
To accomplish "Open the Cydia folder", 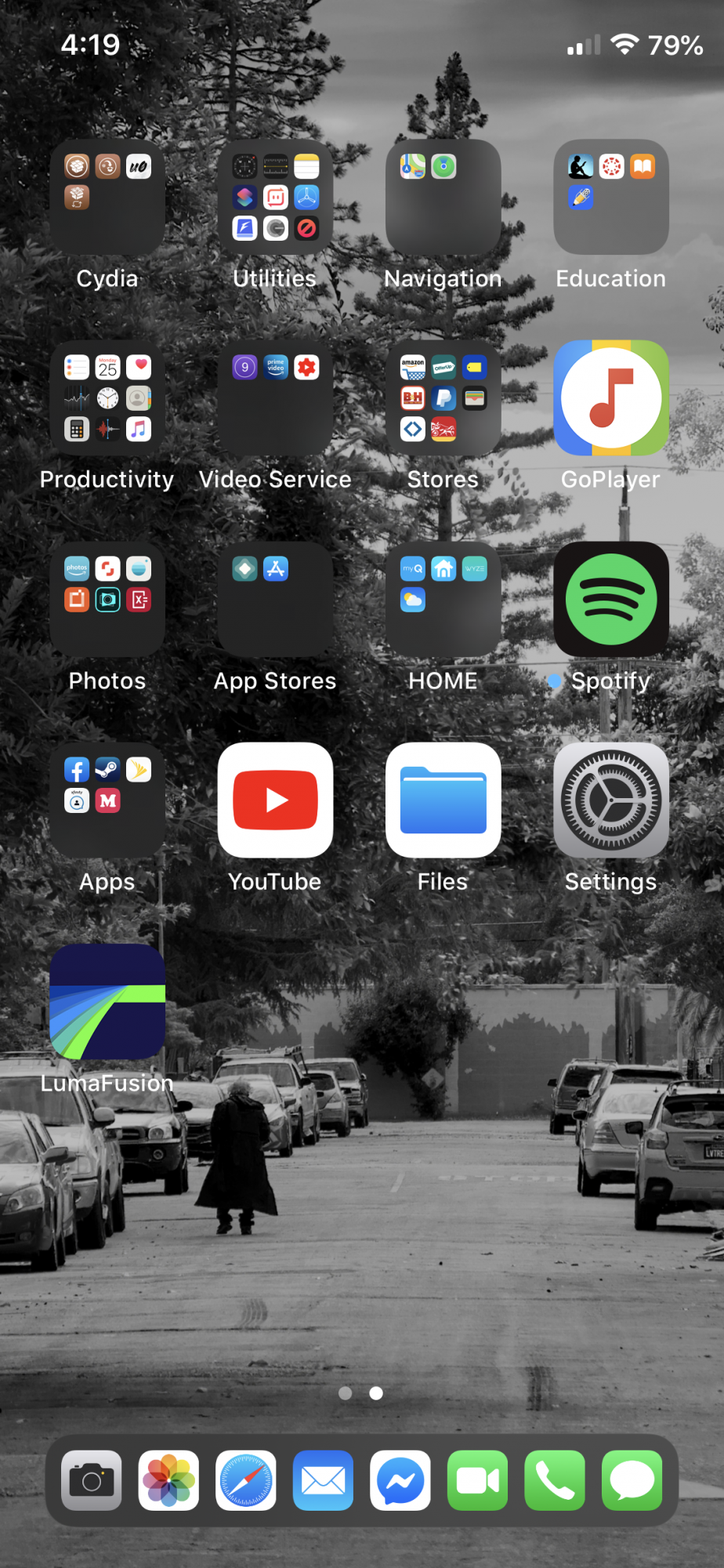I will pos(107,198).
